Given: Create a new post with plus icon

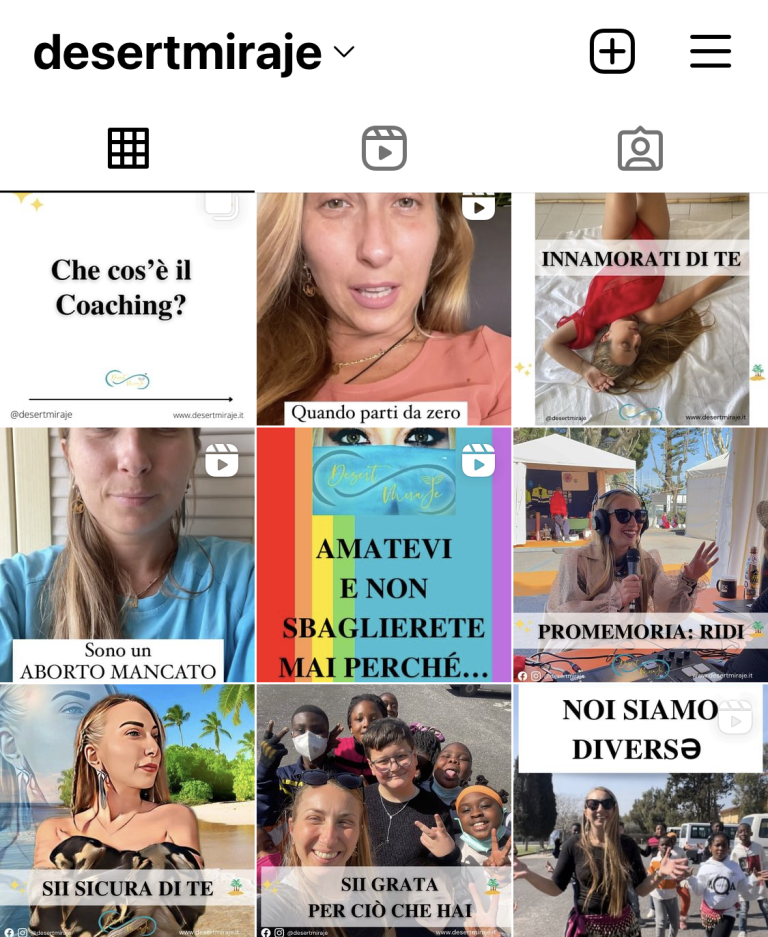Looking at the screenshot, I should (612, 51).
